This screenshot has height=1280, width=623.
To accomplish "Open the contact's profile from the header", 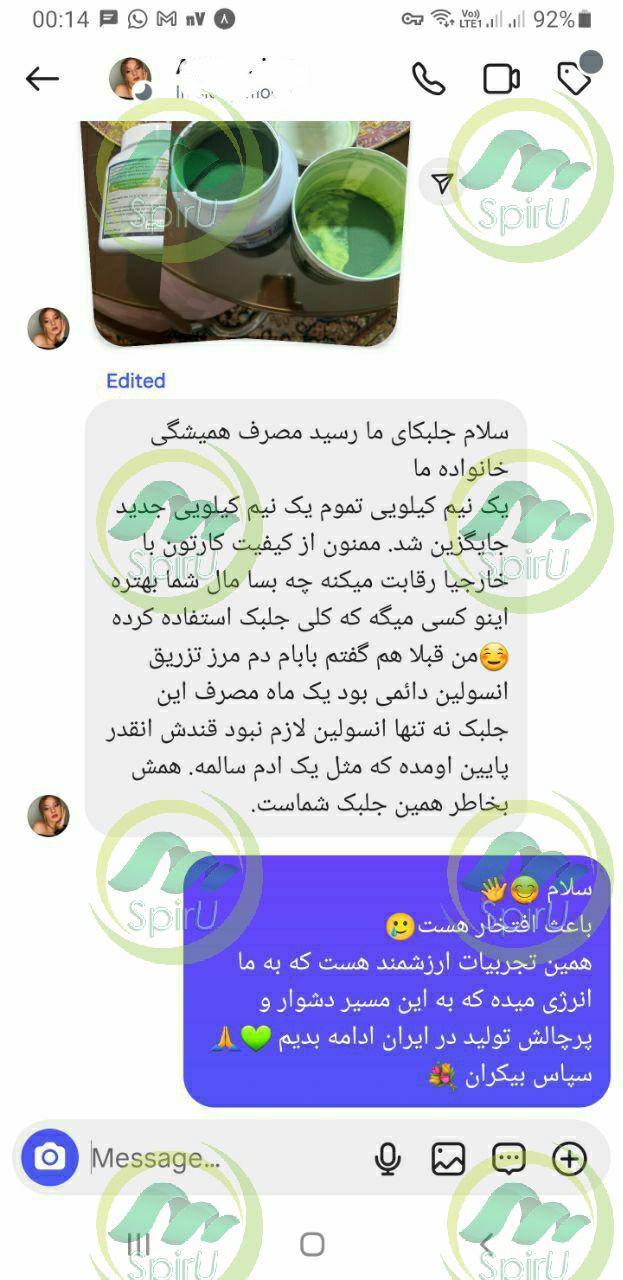I will pyautogui.click(x=132, y=79).
